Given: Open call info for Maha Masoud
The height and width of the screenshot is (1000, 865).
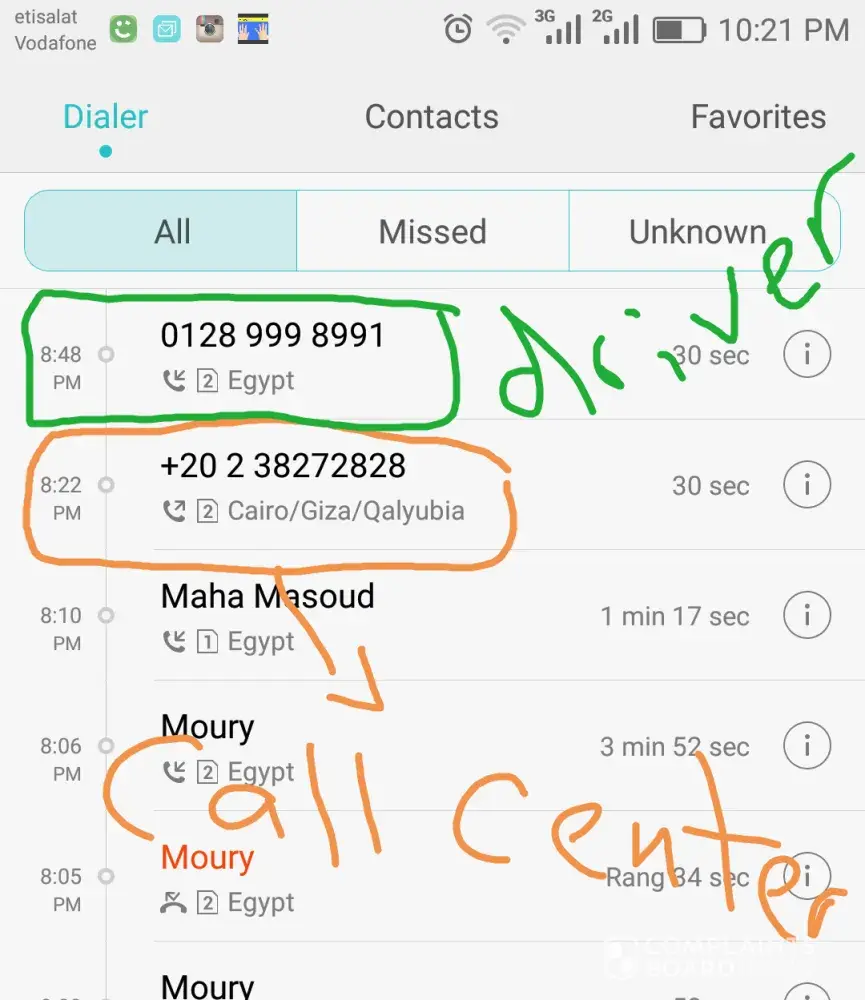Looking at the screenshot, I should (806, 615).
